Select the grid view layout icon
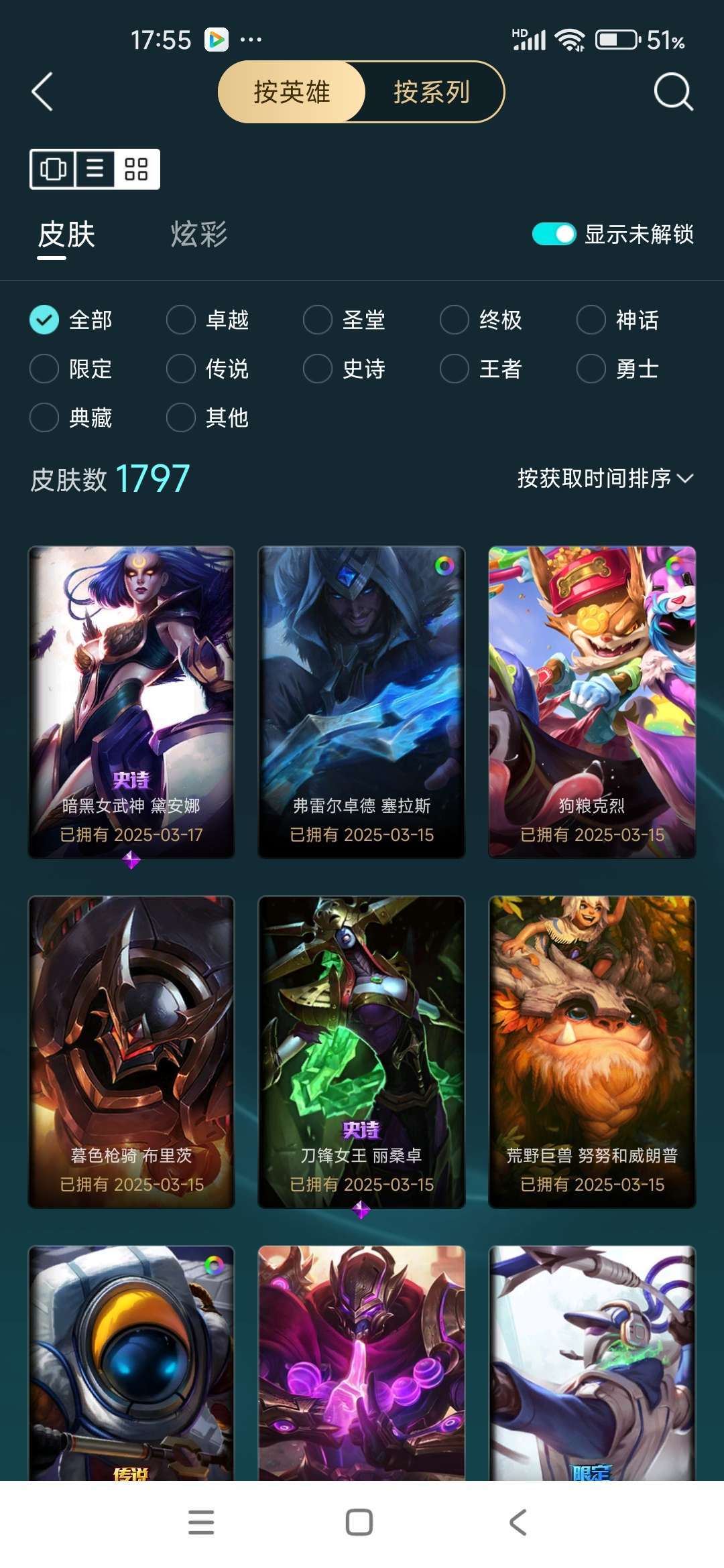The height and width of the screenshot is (1568, 724). coord(136,169)
